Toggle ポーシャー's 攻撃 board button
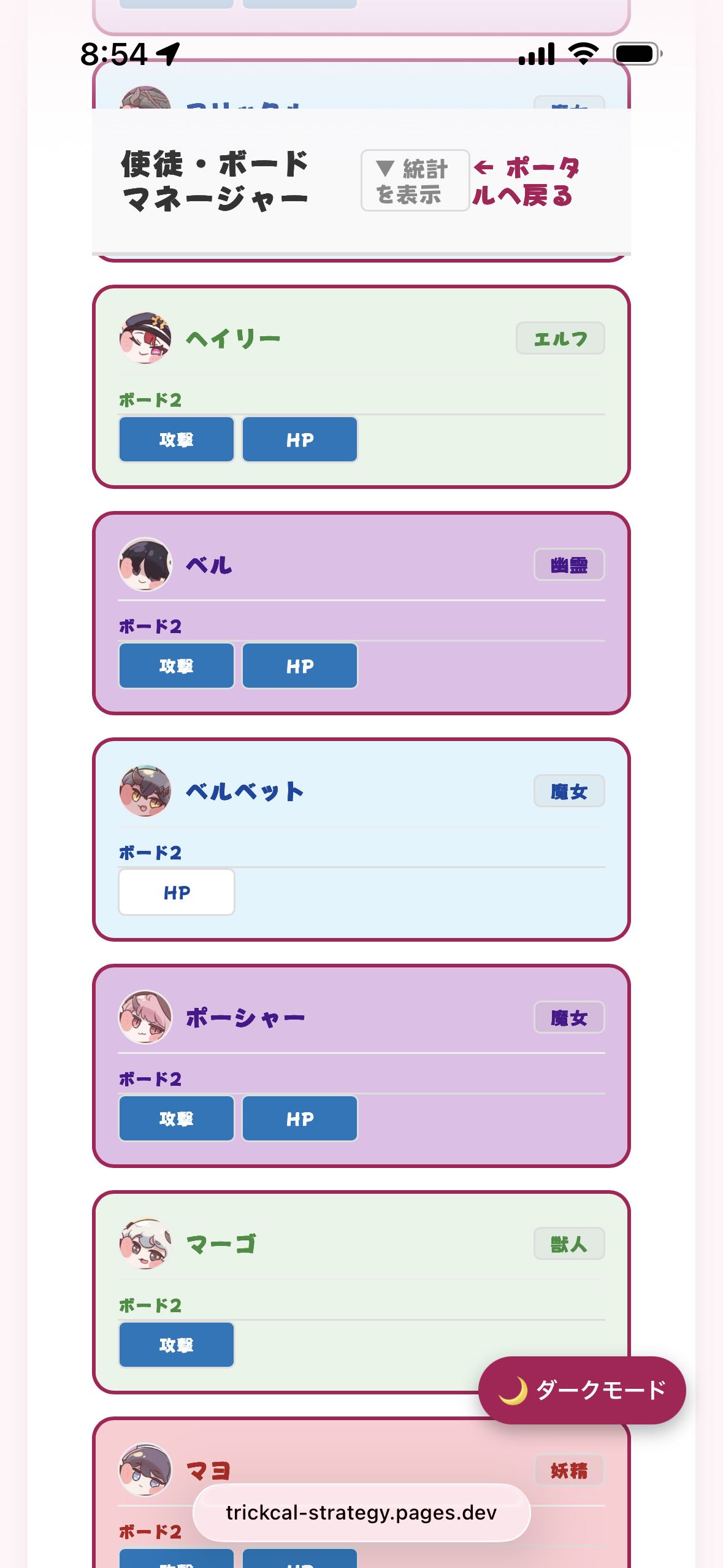 tap(177, 1118)
